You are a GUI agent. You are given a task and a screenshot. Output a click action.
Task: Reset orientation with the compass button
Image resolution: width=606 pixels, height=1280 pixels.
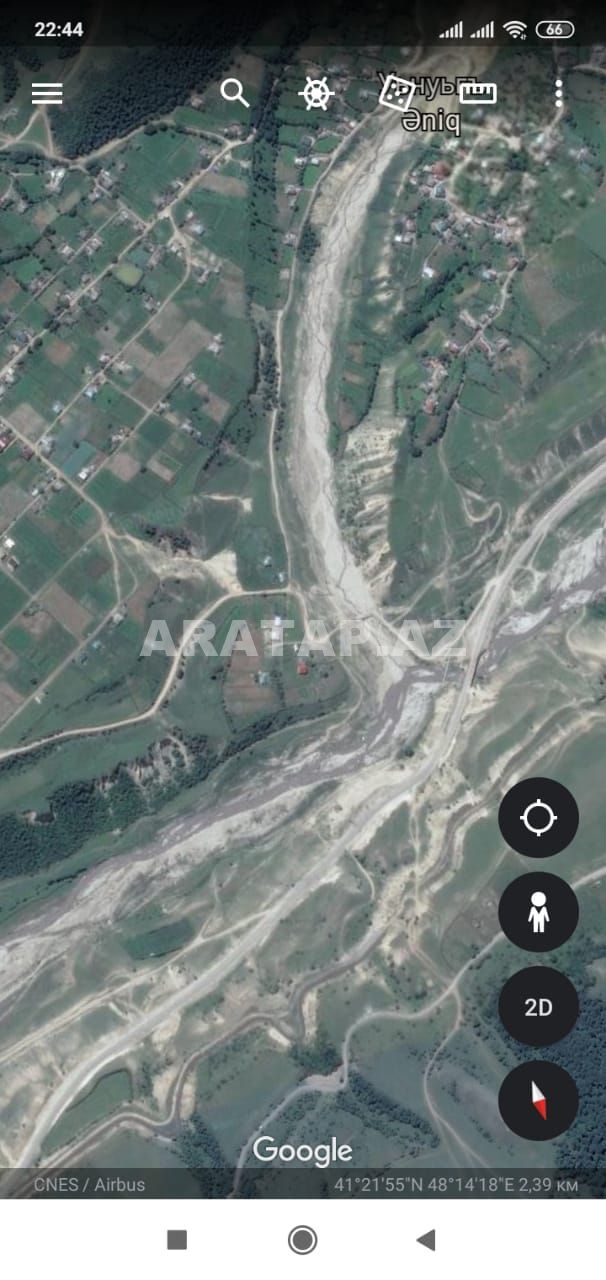pyautogui.click(x=538, y=1100)
